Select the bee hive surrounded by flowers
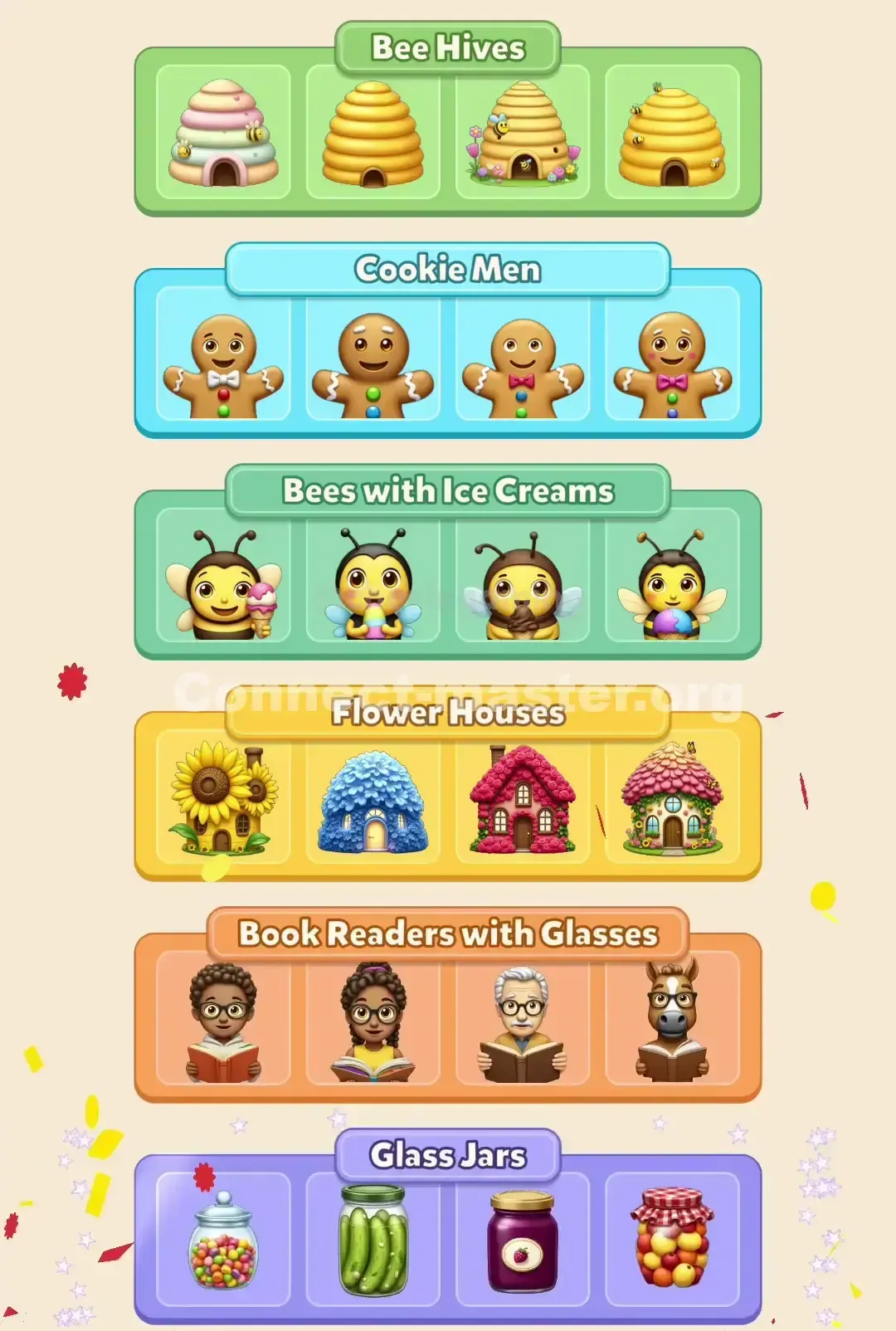This screenshot has height=1331, width=896. pyautogui.click(x=523, y=137)
